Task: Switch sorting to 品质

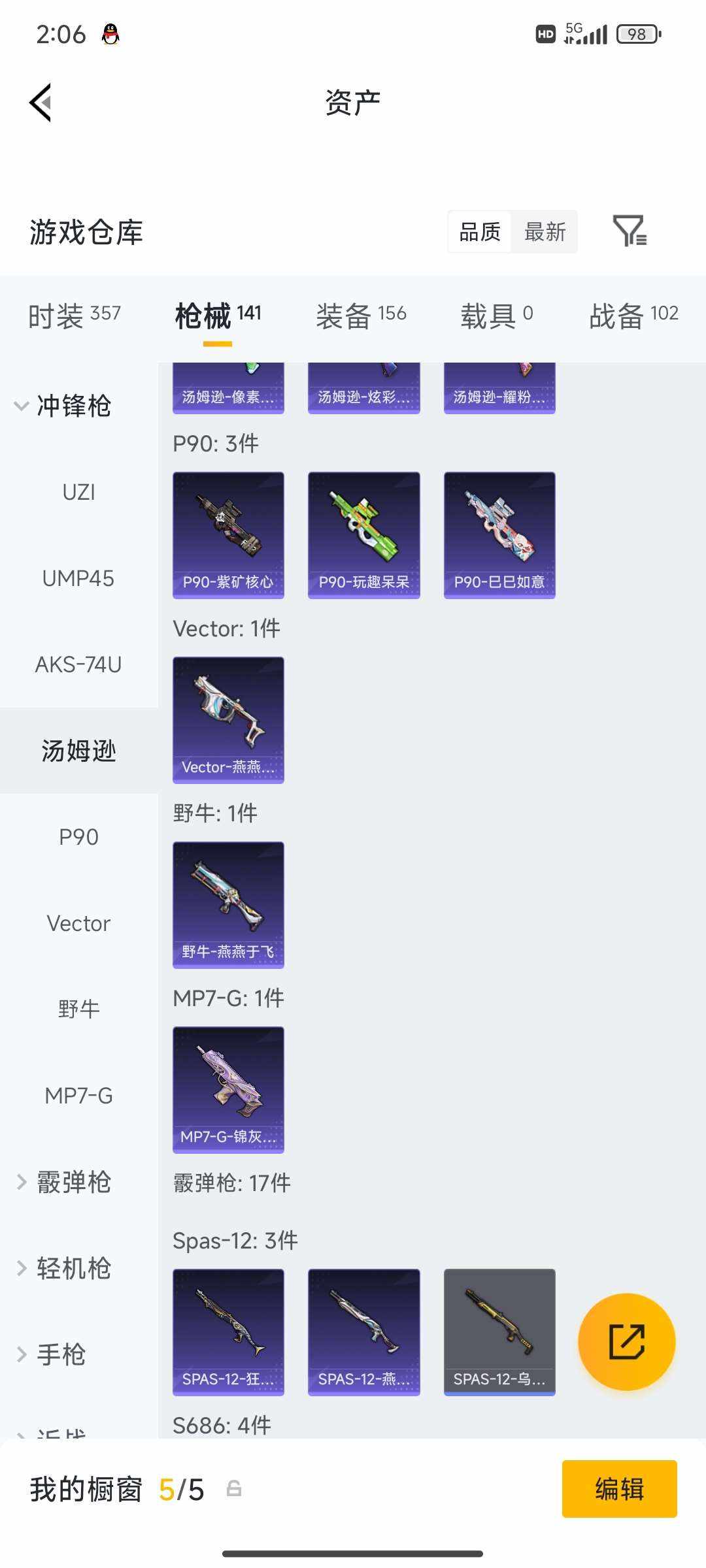Action: click(x=479, y=233)
